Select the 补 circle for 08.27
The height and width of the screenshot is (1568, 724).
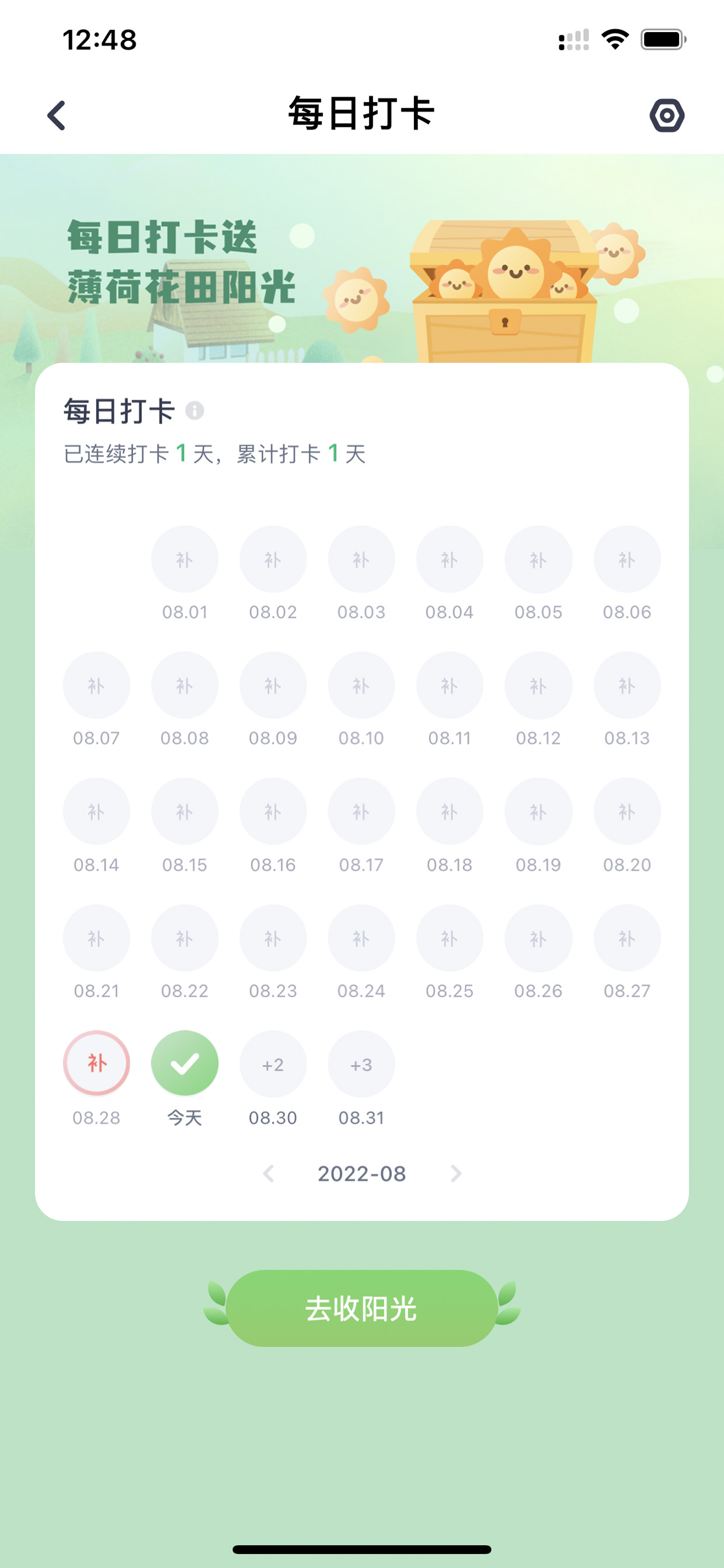(626, 938)
